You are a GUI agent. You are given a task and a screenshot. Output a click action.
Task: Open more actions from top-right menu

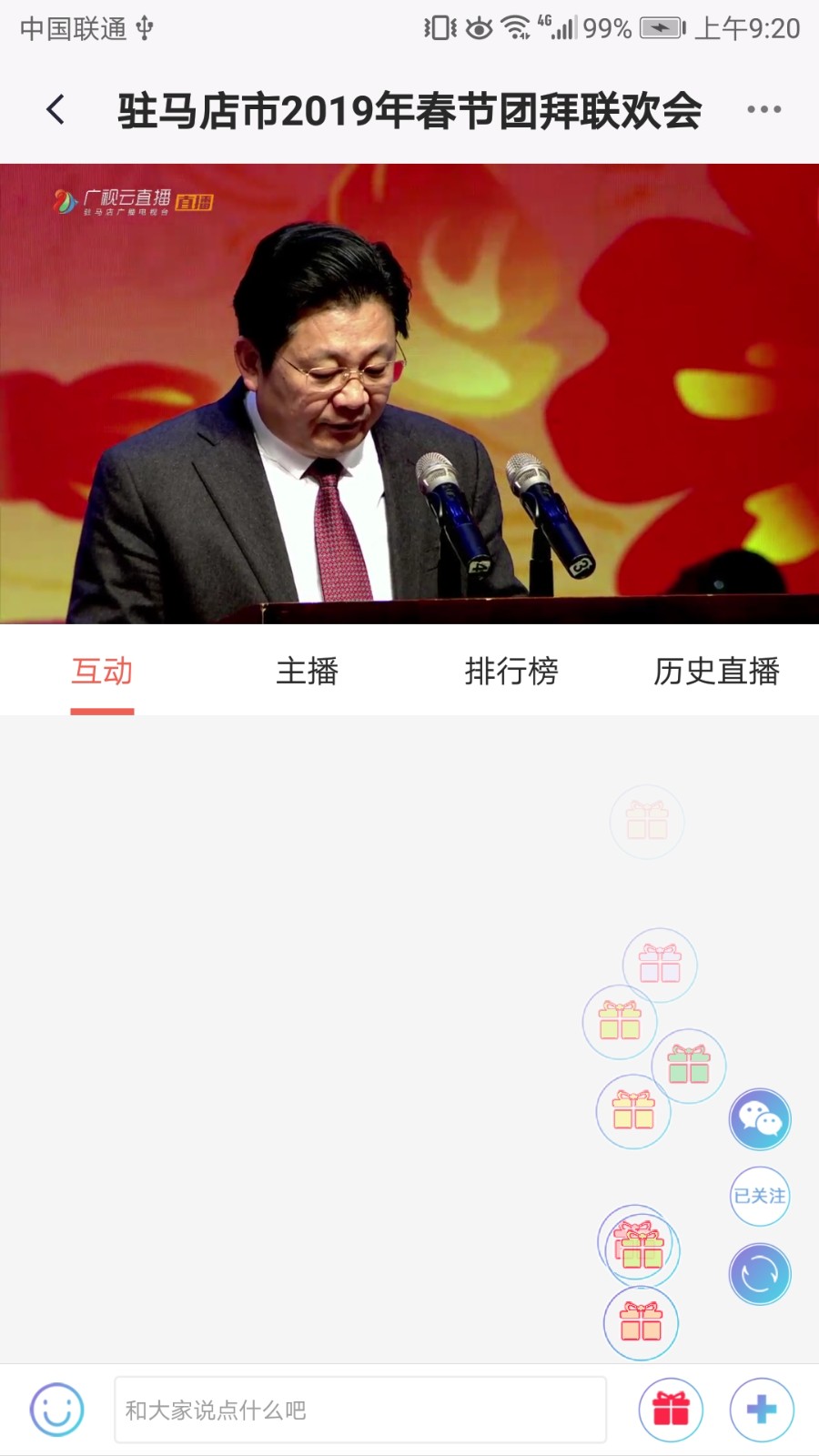(x=762, y=108)
